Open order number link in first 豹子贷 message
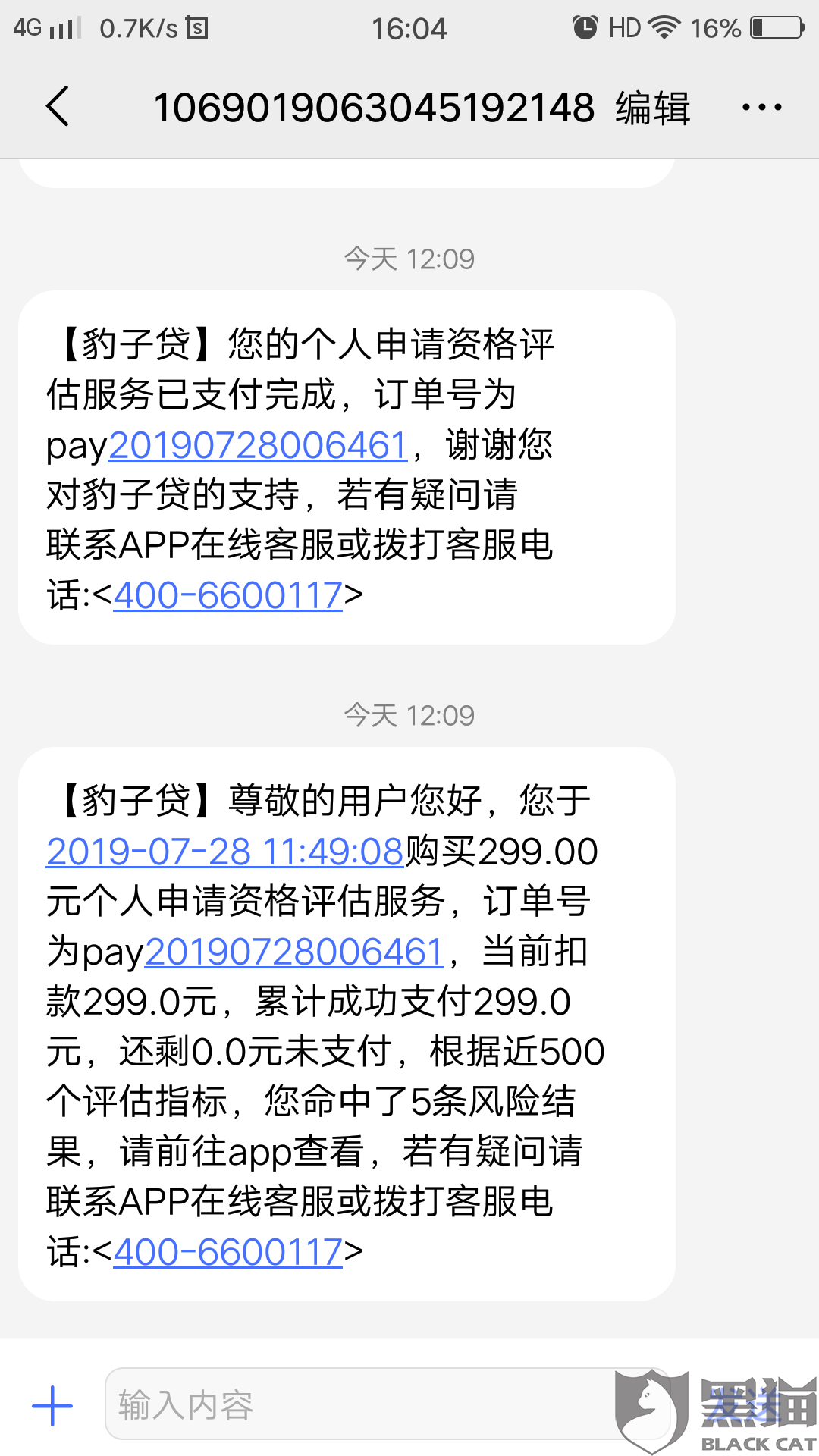The height and width of the screenshot is (1456, 819). (x=259, y=445)
